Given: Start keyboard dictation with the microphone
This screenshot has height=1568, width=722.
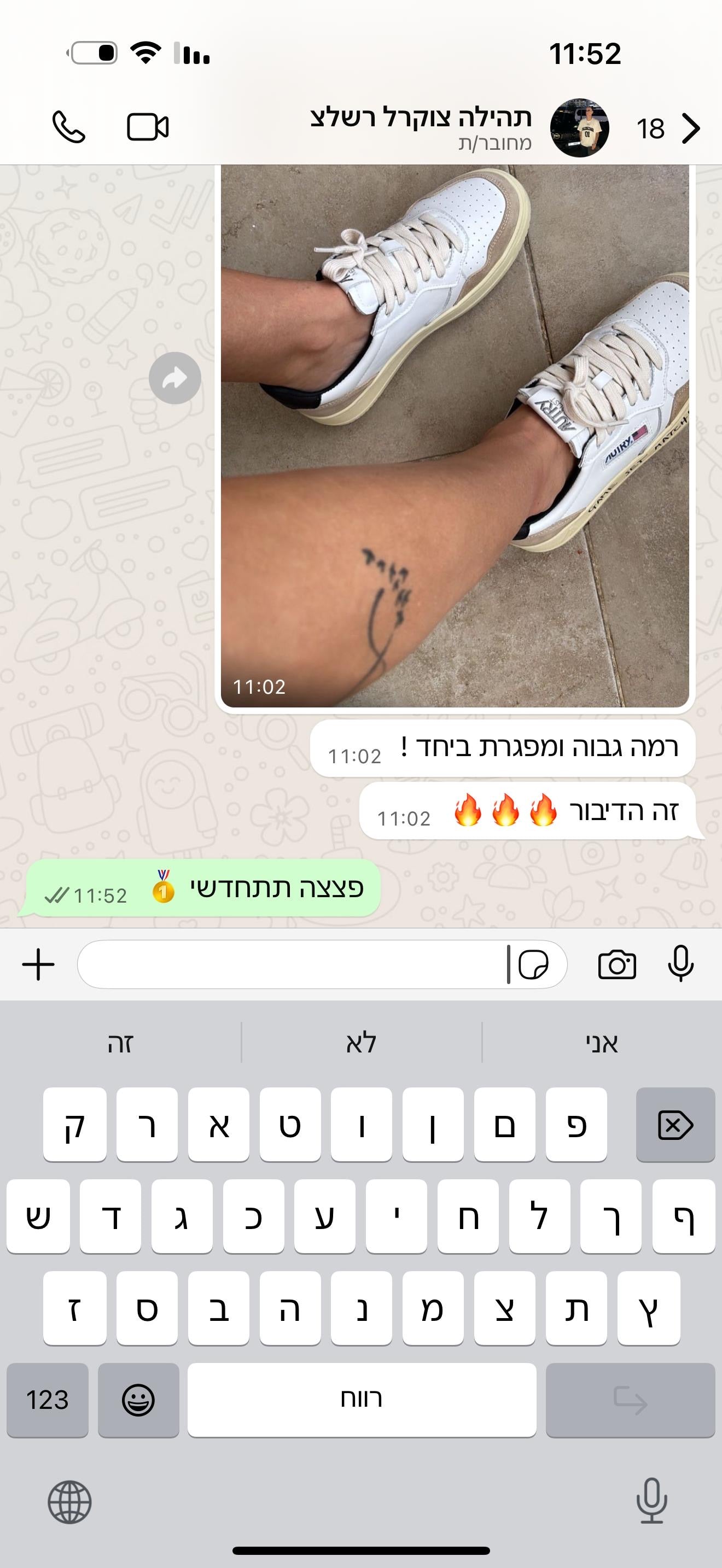Looking at the screenshot, I should click(651, 1501).
